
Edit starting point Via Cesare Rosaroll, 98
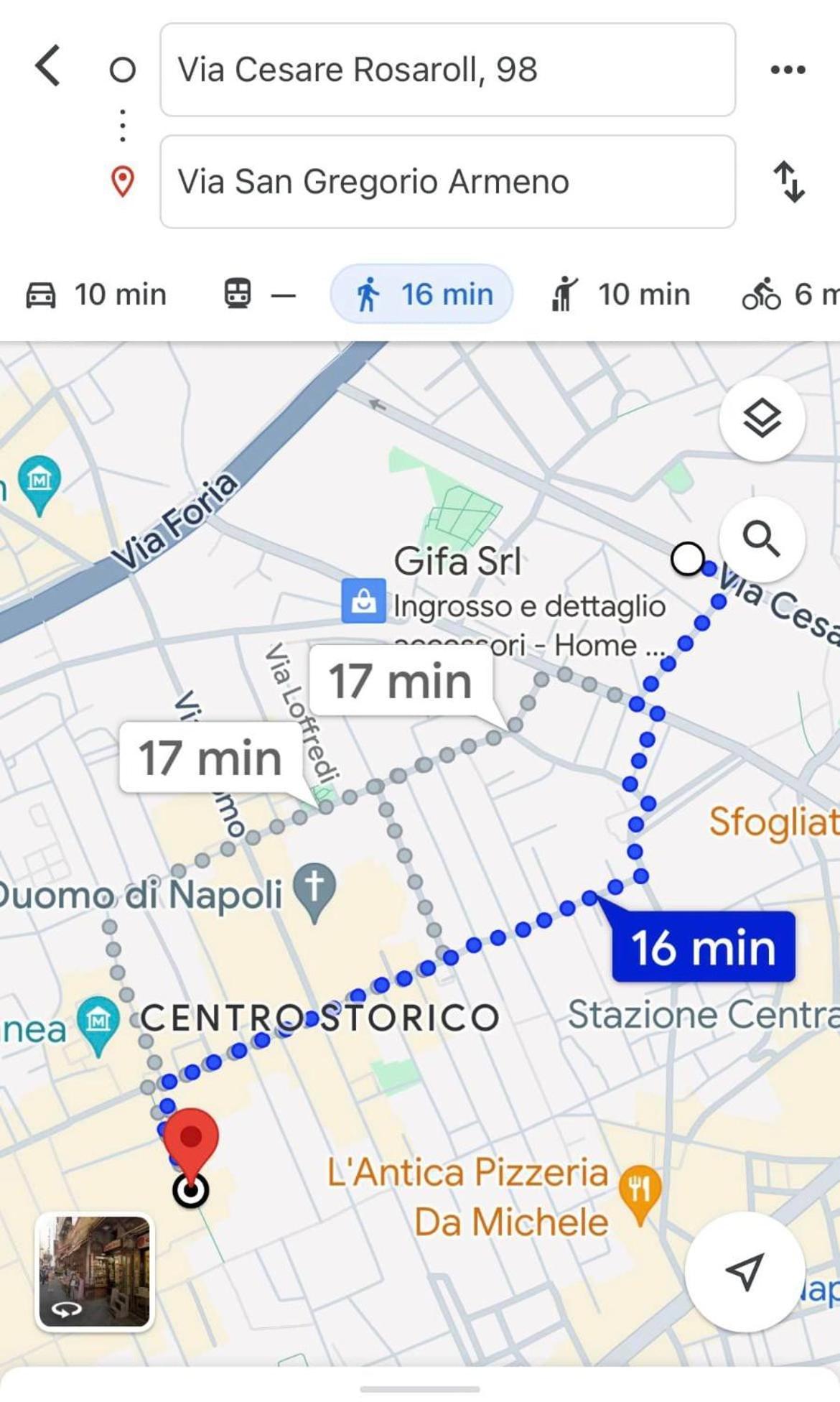pyautogui.click(x=447, y=70)
